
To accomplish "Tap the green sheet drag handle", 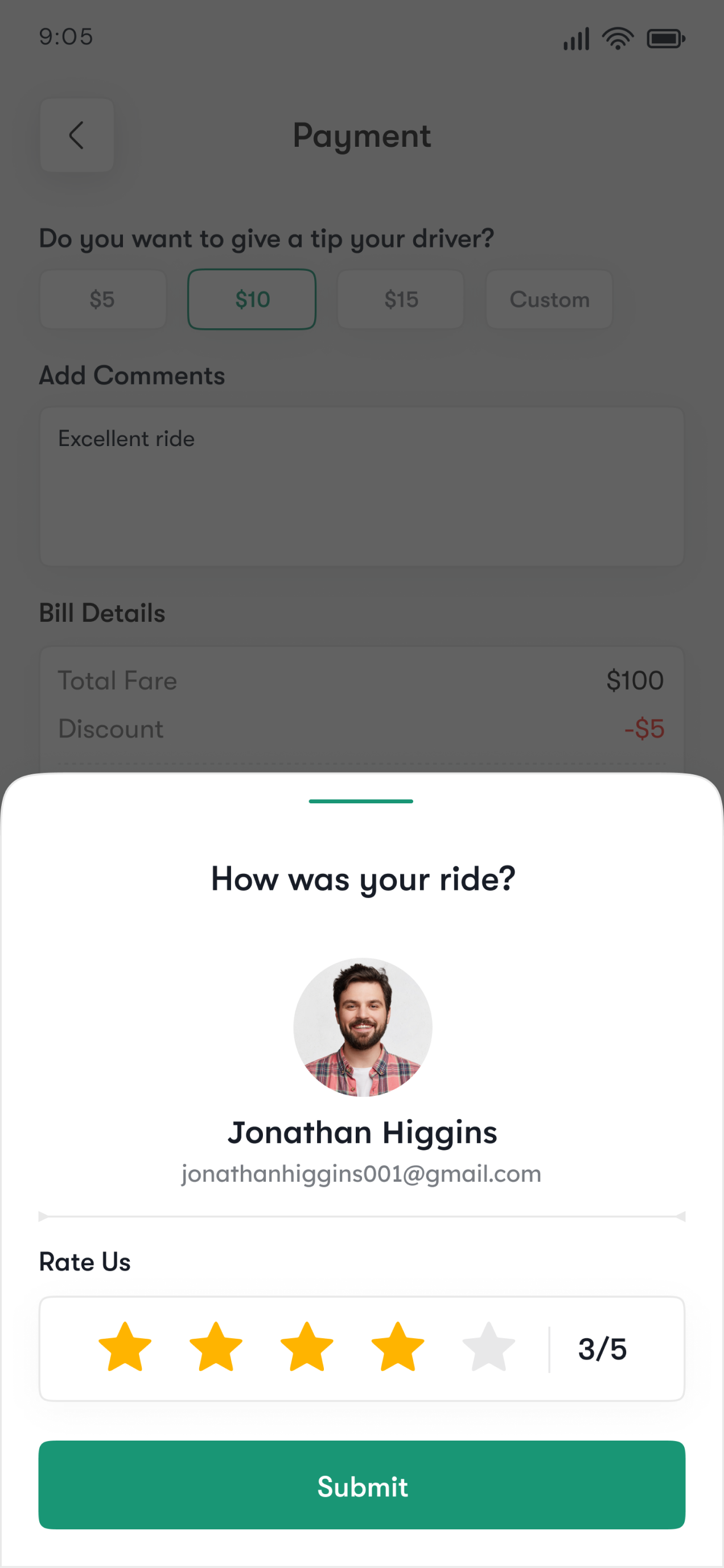I will (x=361, y=802).
